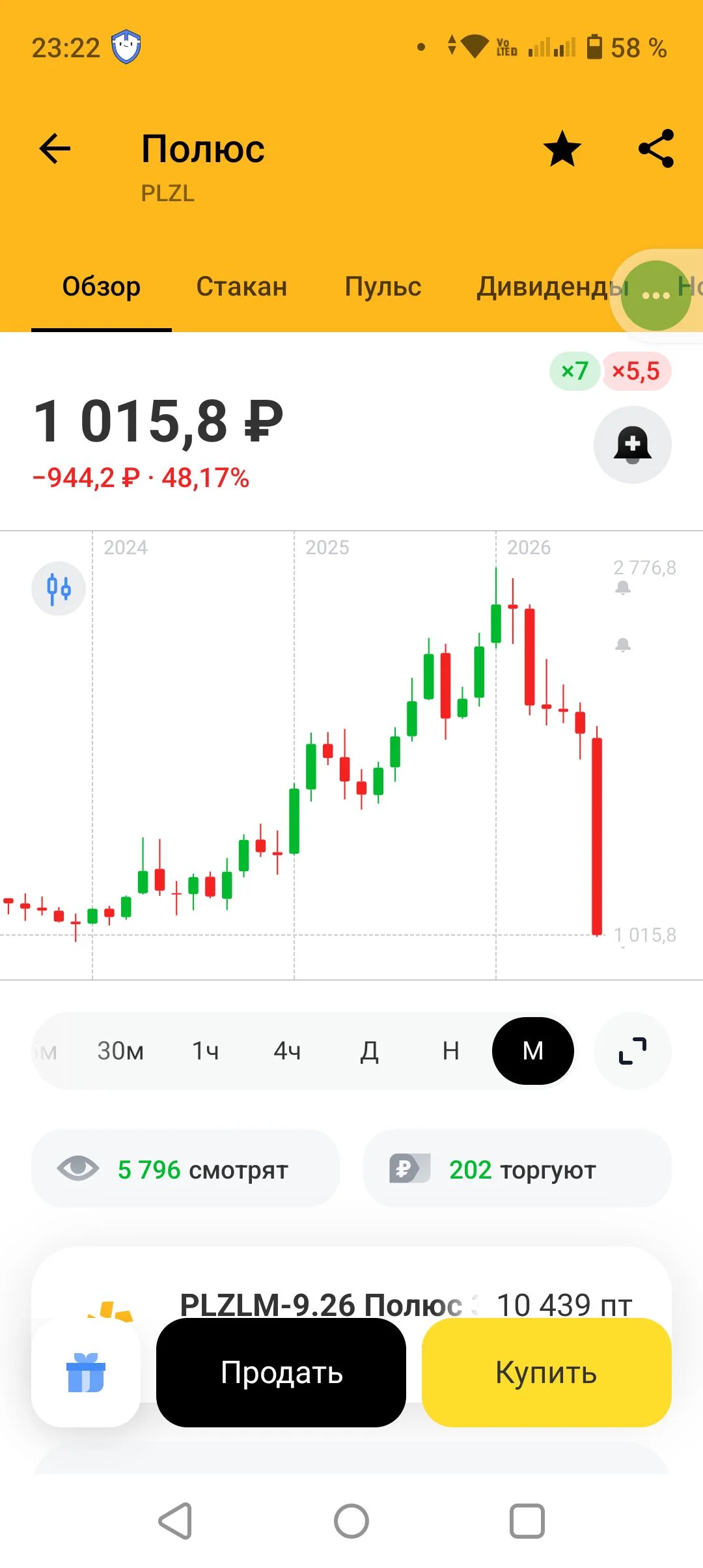Screen dimensions: 703x1568
Task: Switch to the Стакан tab
Action: point(241,287)
